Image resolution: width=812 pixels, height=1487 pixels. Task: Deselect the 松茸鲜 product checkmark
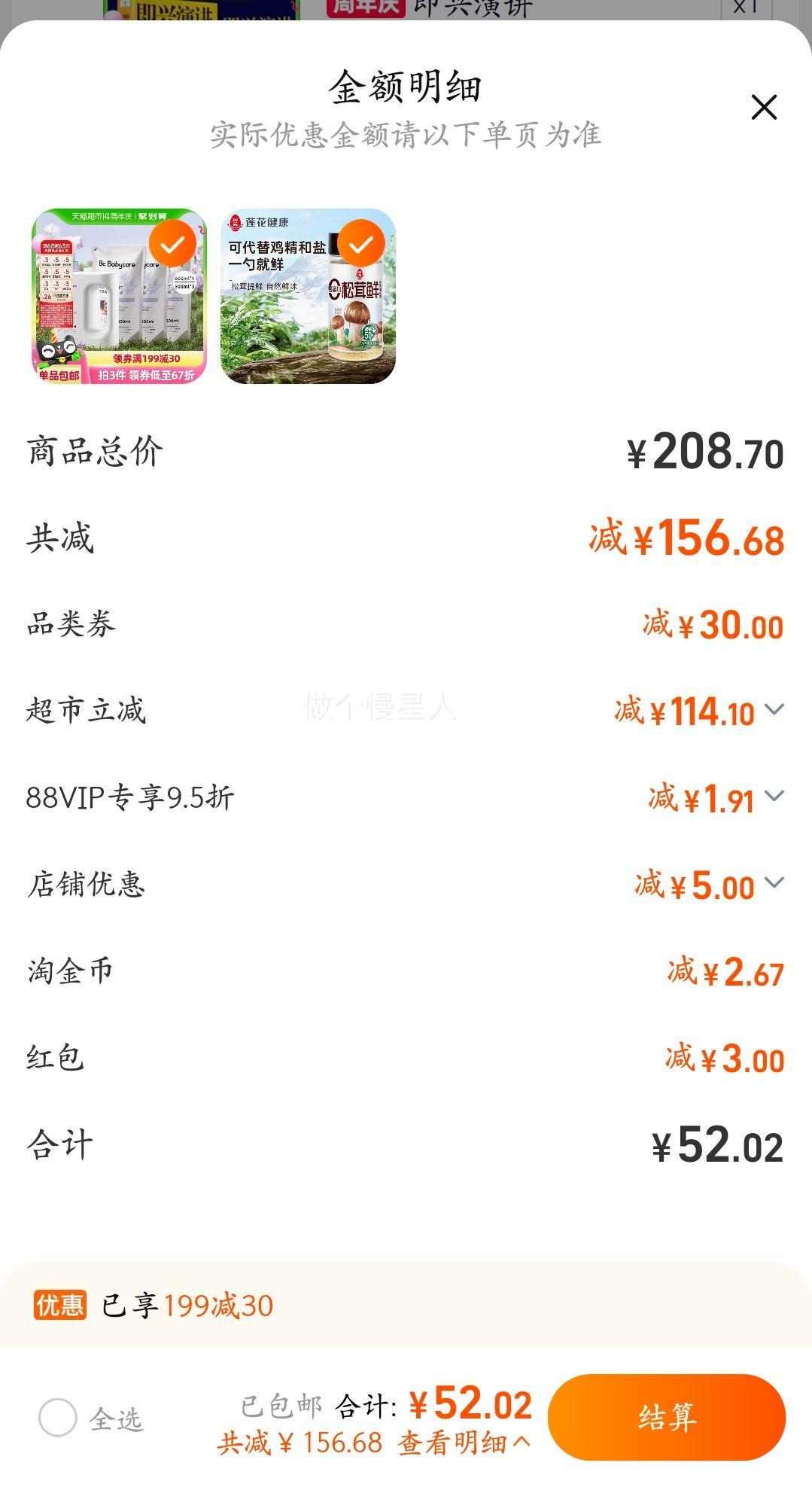click(360, 244)
